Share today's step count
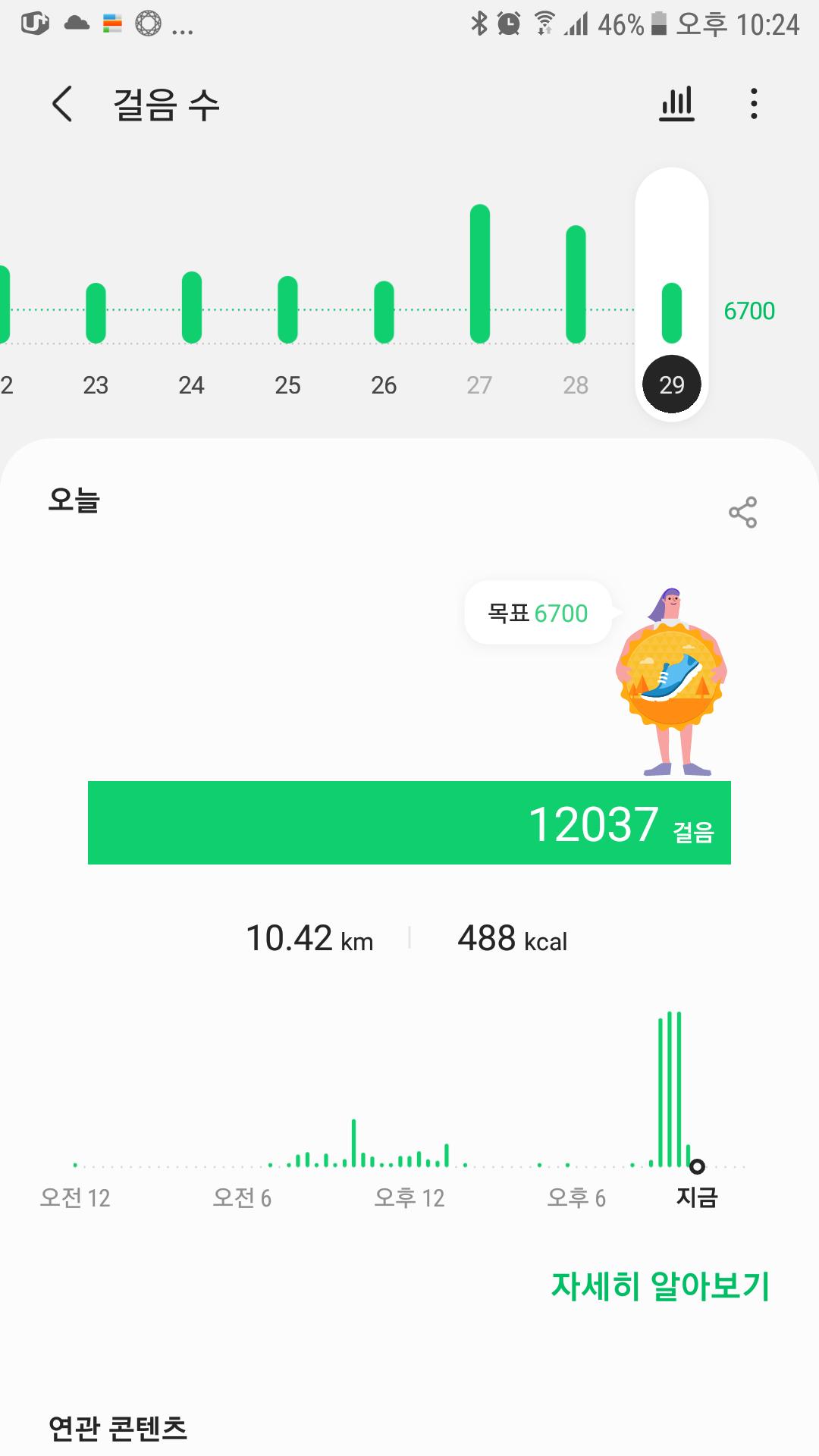Viewport: 819px width, 1456px height. [742, 513]
